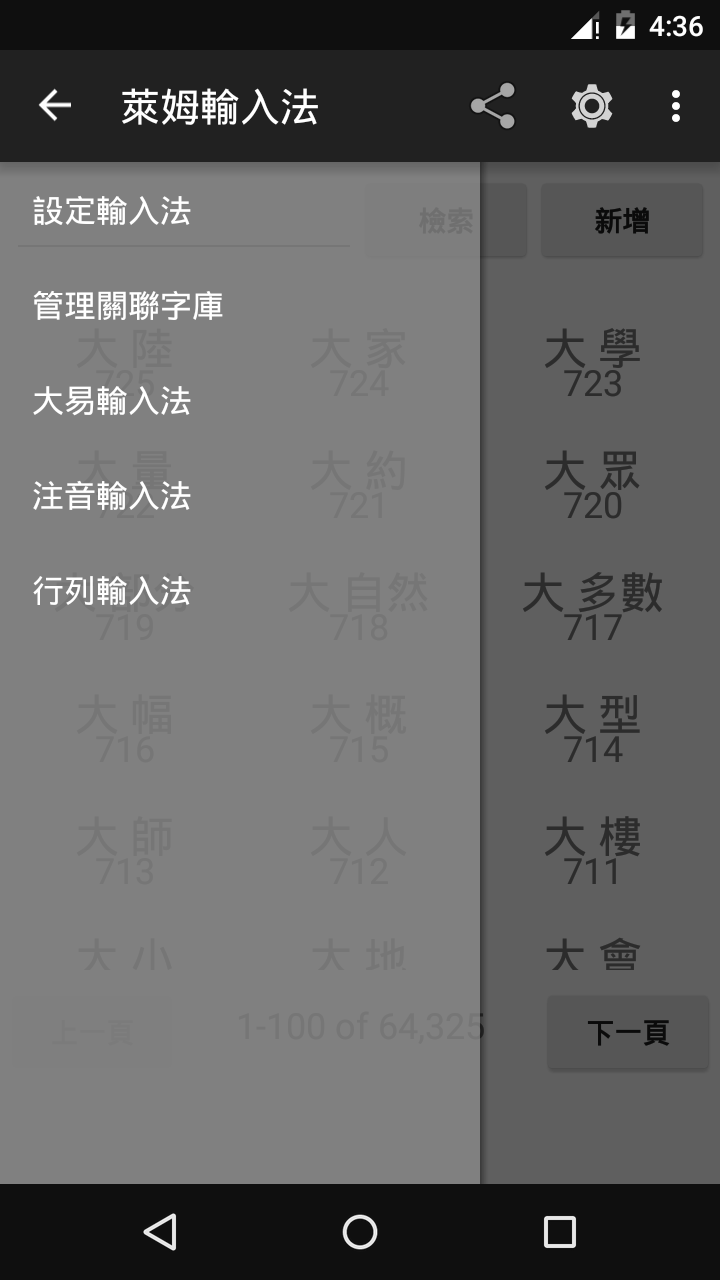Image resolution: width=720 pixels, height=1280 pixels.
Task: Show recent apps
Action: click(x=559, y=1232)
